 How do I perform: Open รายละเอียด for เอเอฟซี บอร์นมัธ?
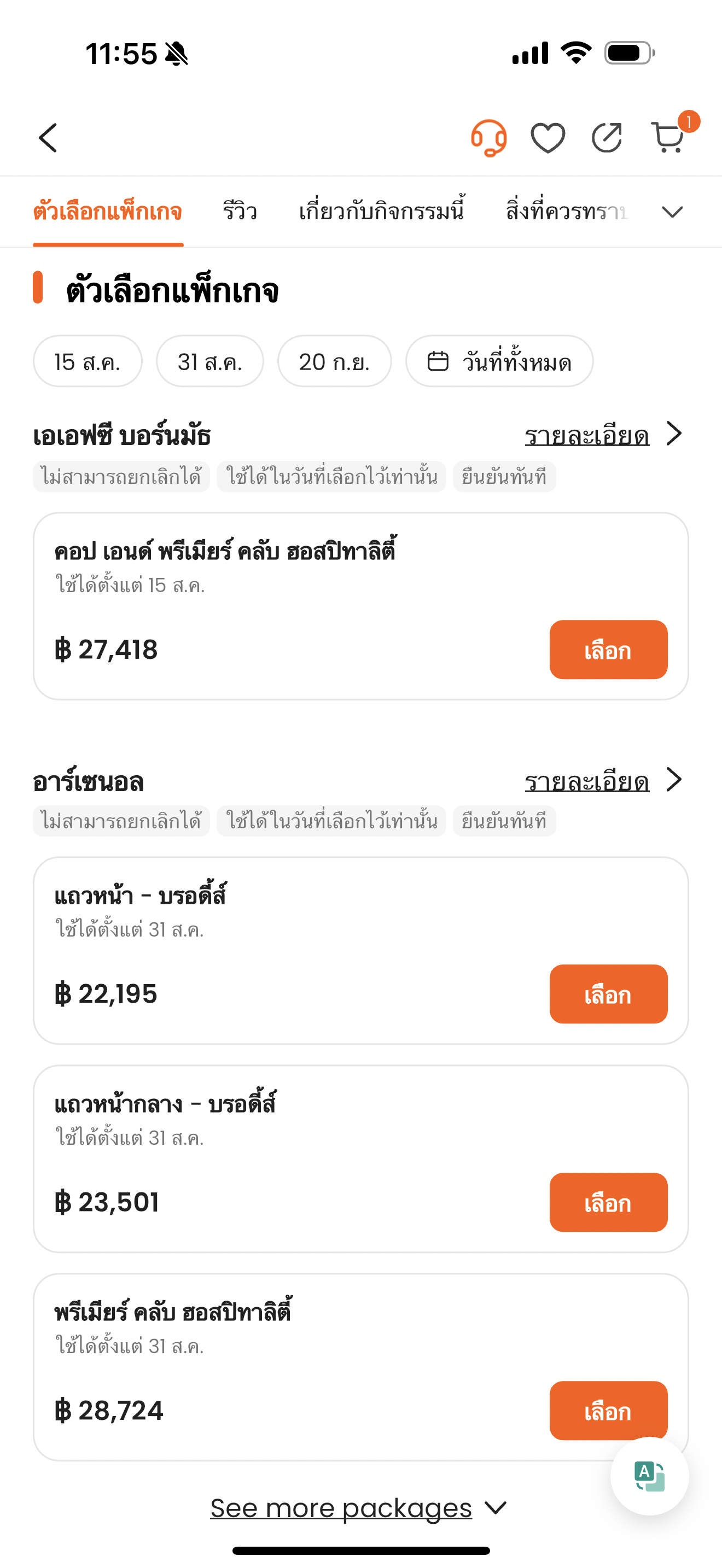603,435
